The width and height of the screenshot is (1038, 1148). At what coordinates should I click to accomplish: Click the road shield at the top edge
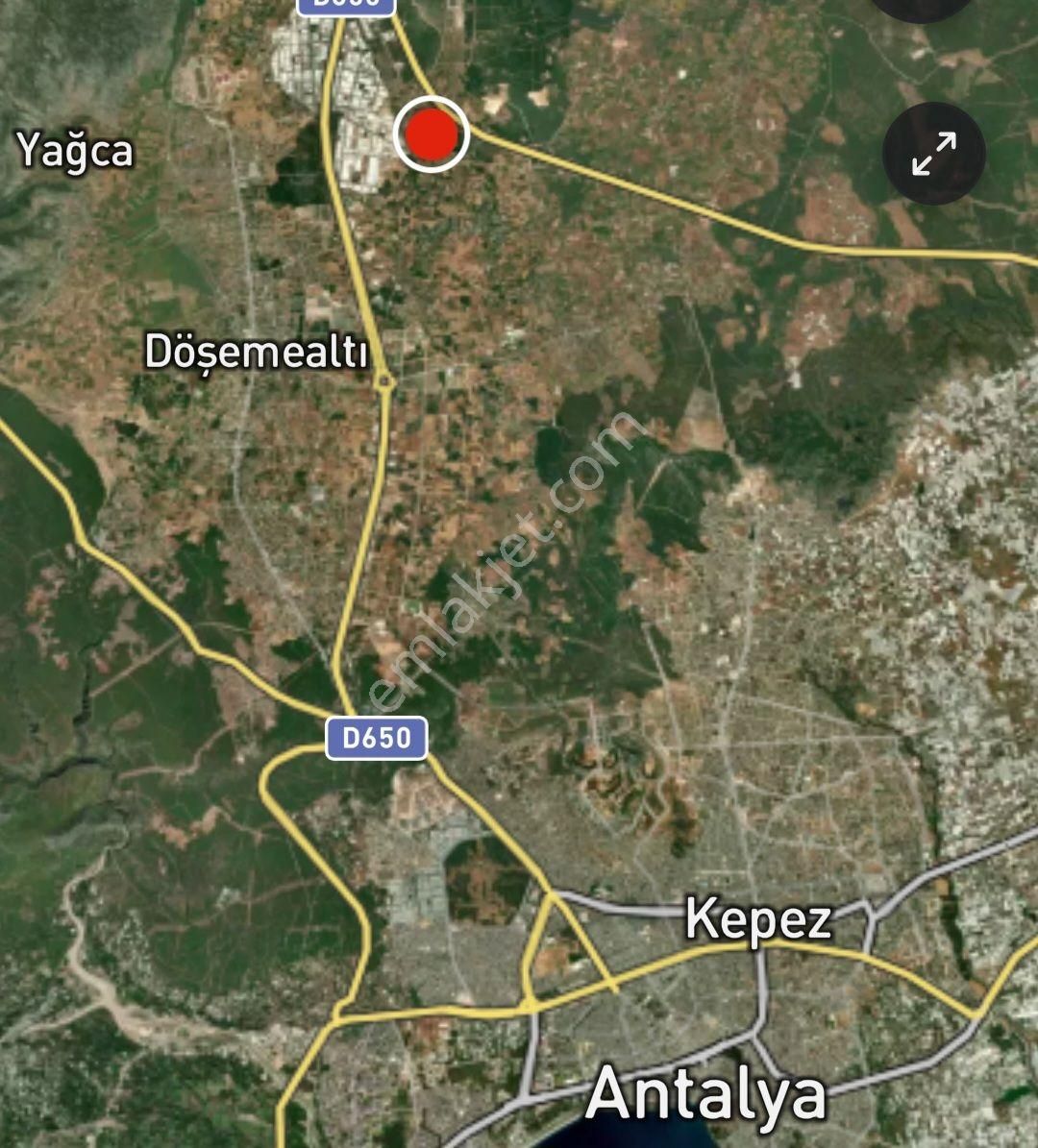coord(346,7)
